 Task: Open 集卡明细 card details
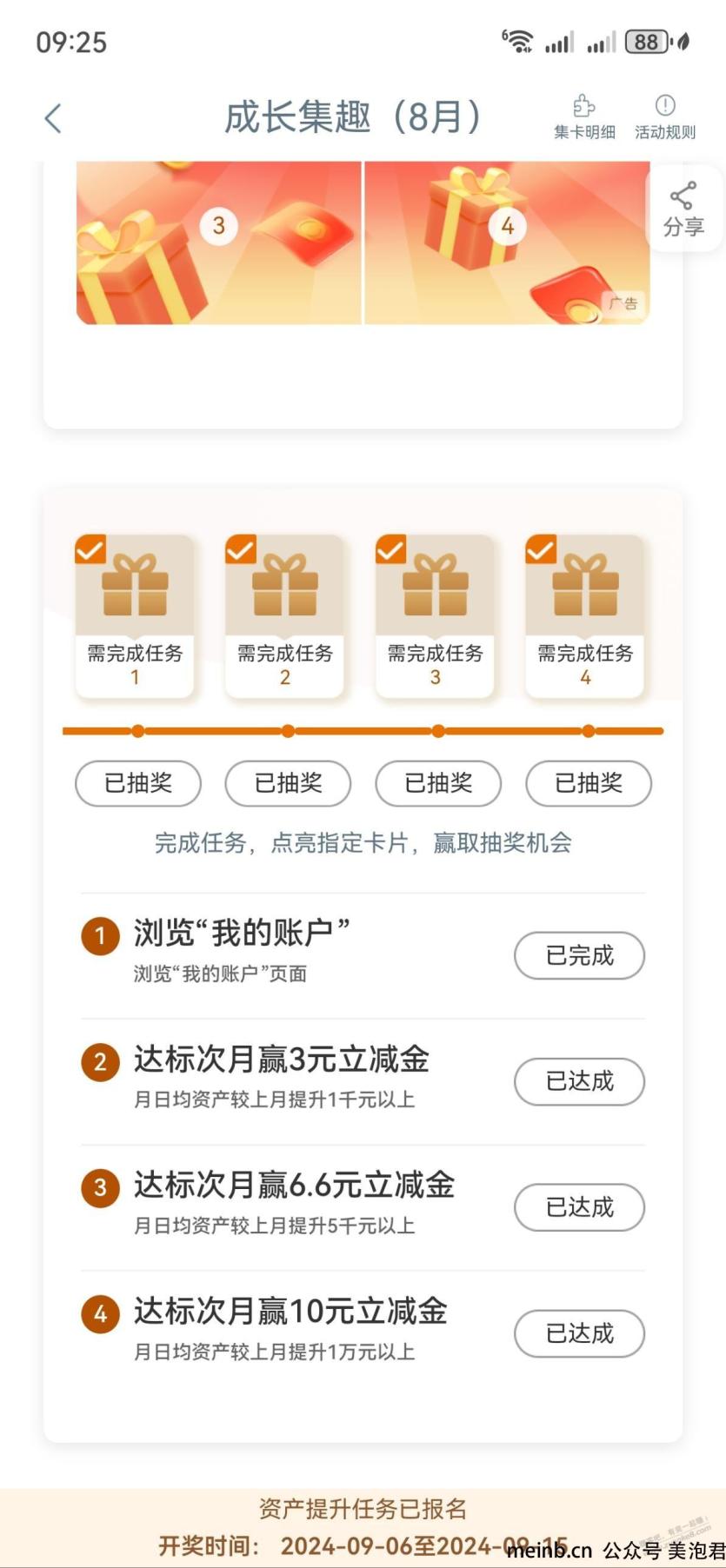pyautogui.click(x=584, y=117)
